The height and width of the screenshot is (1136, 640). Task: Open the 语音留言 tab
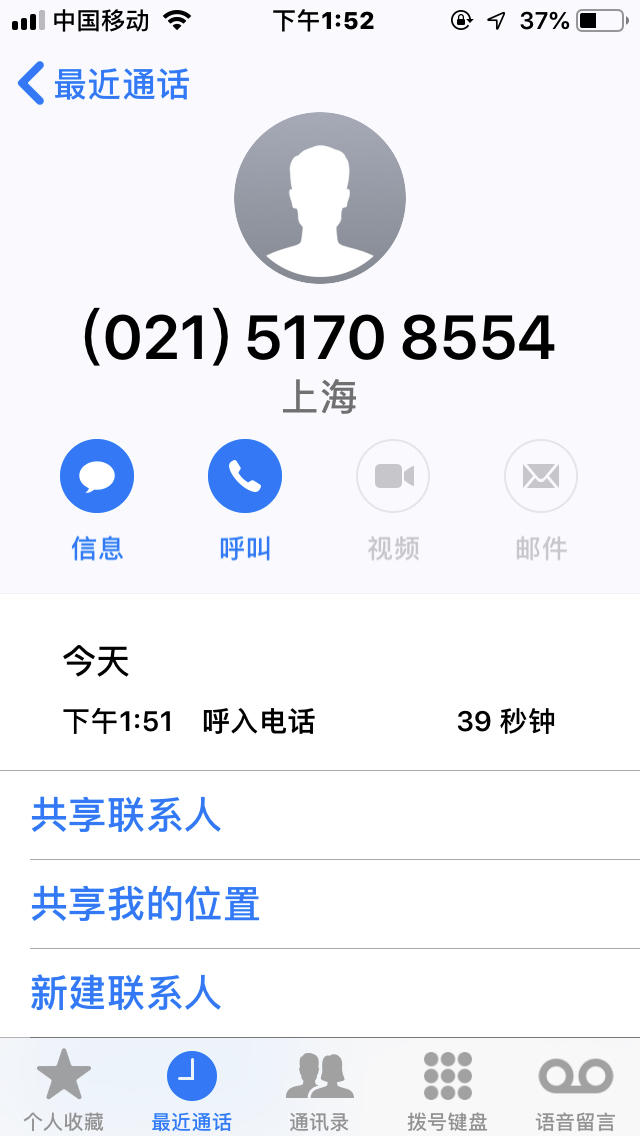click(575, 1090)
